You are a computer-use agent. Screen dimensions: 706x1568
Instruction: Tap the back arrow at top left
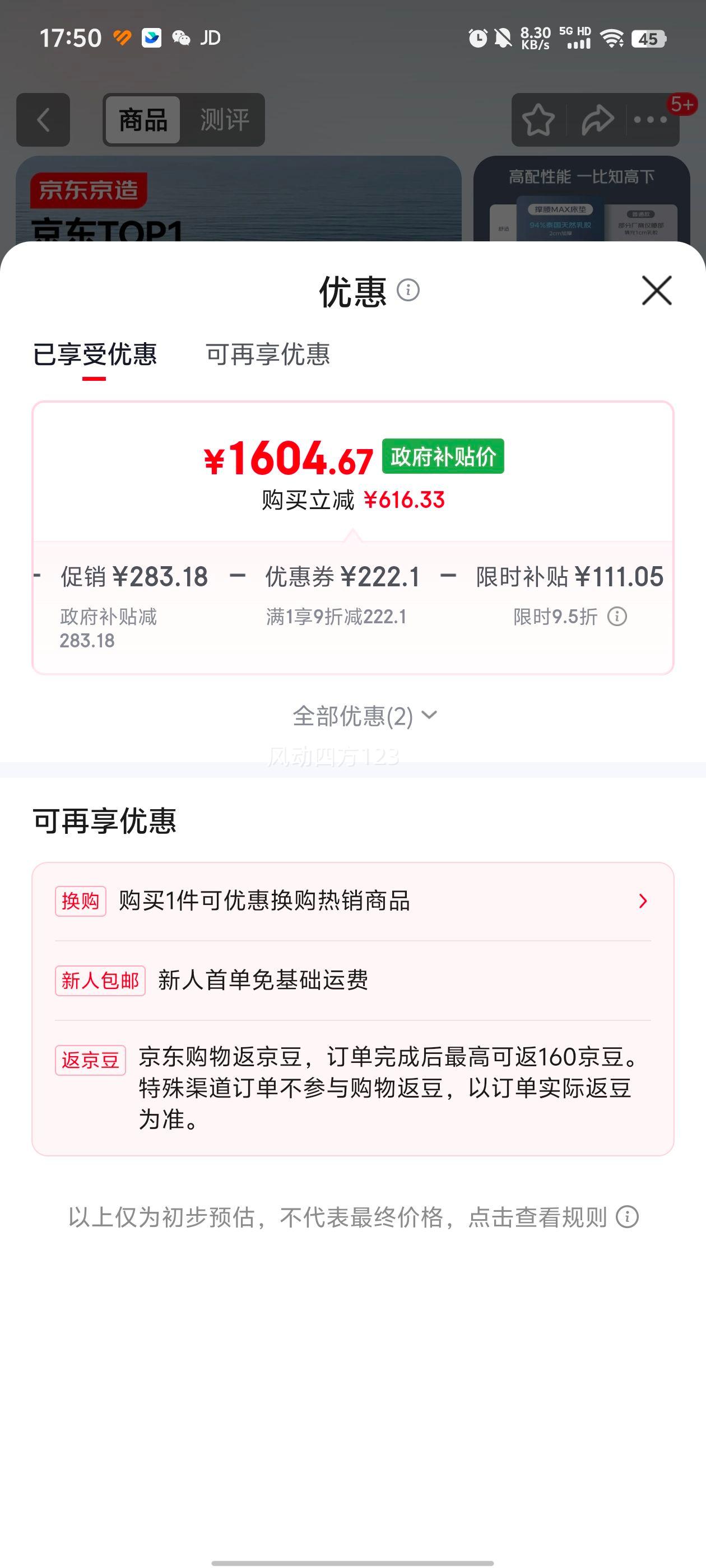(42, 119)
